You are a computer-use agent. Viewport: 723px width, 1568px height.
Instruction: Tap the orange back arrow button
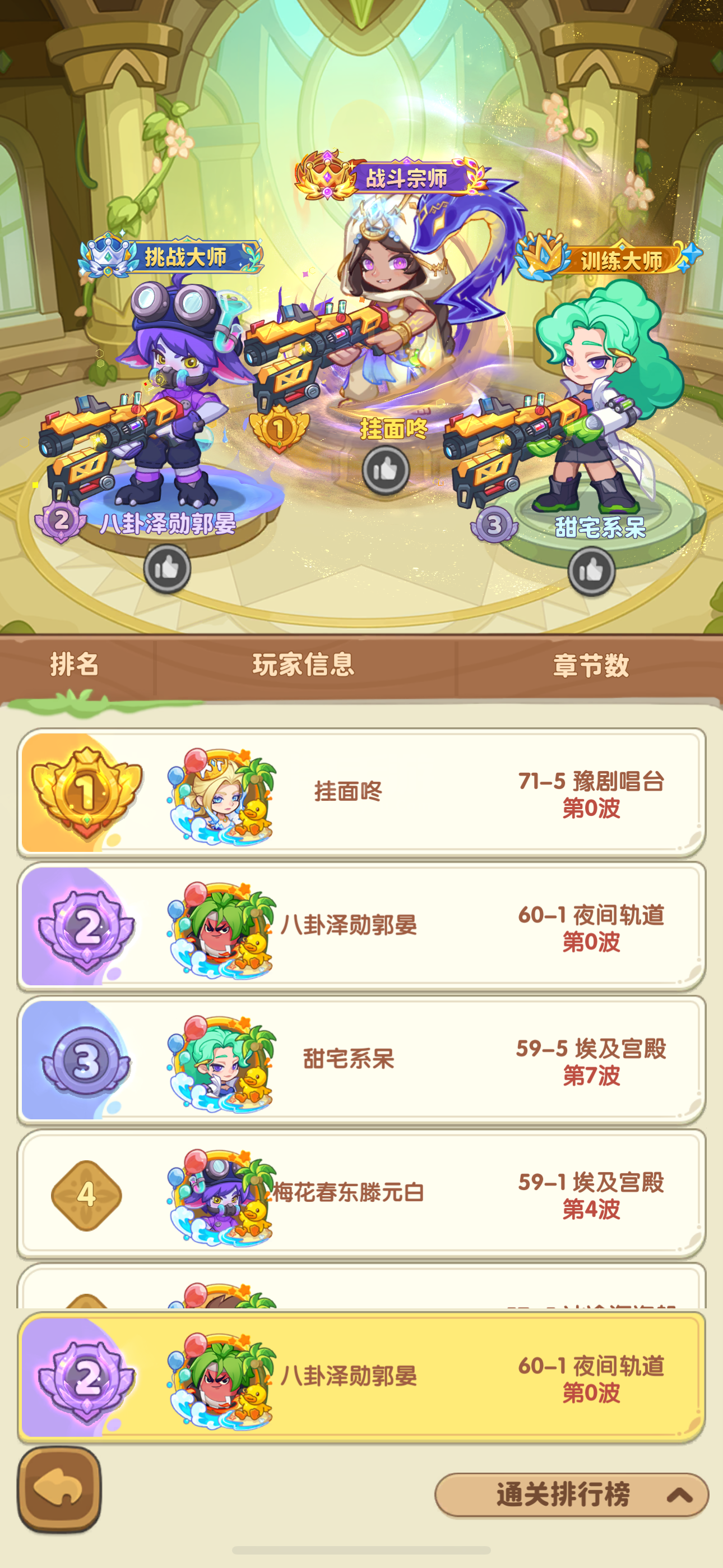[x=59, y=1489]
